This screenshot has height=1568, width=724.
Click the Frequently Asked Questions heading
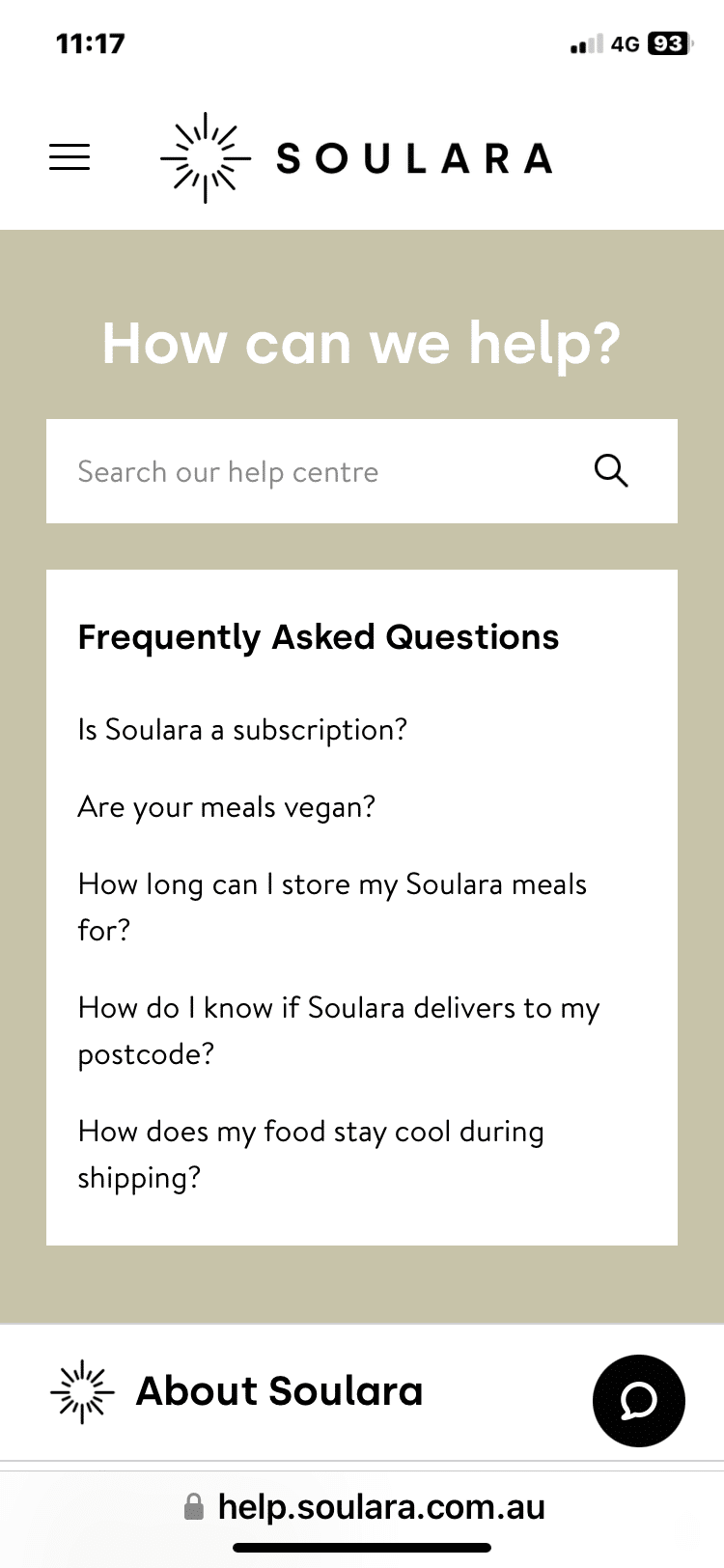coord(319,636)
